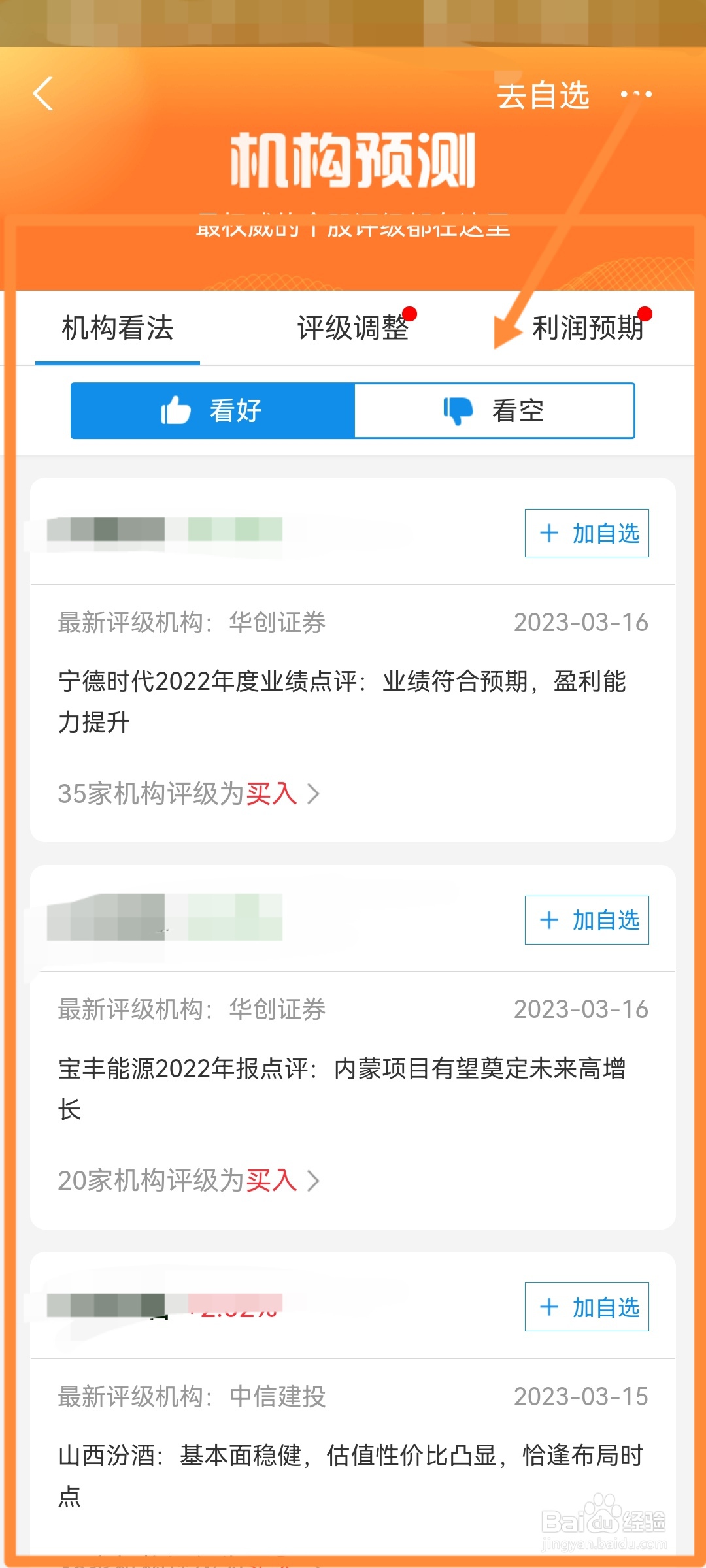Click the plus icon on the first 加自选 button
The width and height of the screenshot is (706, 1568).
pos(548,534)
